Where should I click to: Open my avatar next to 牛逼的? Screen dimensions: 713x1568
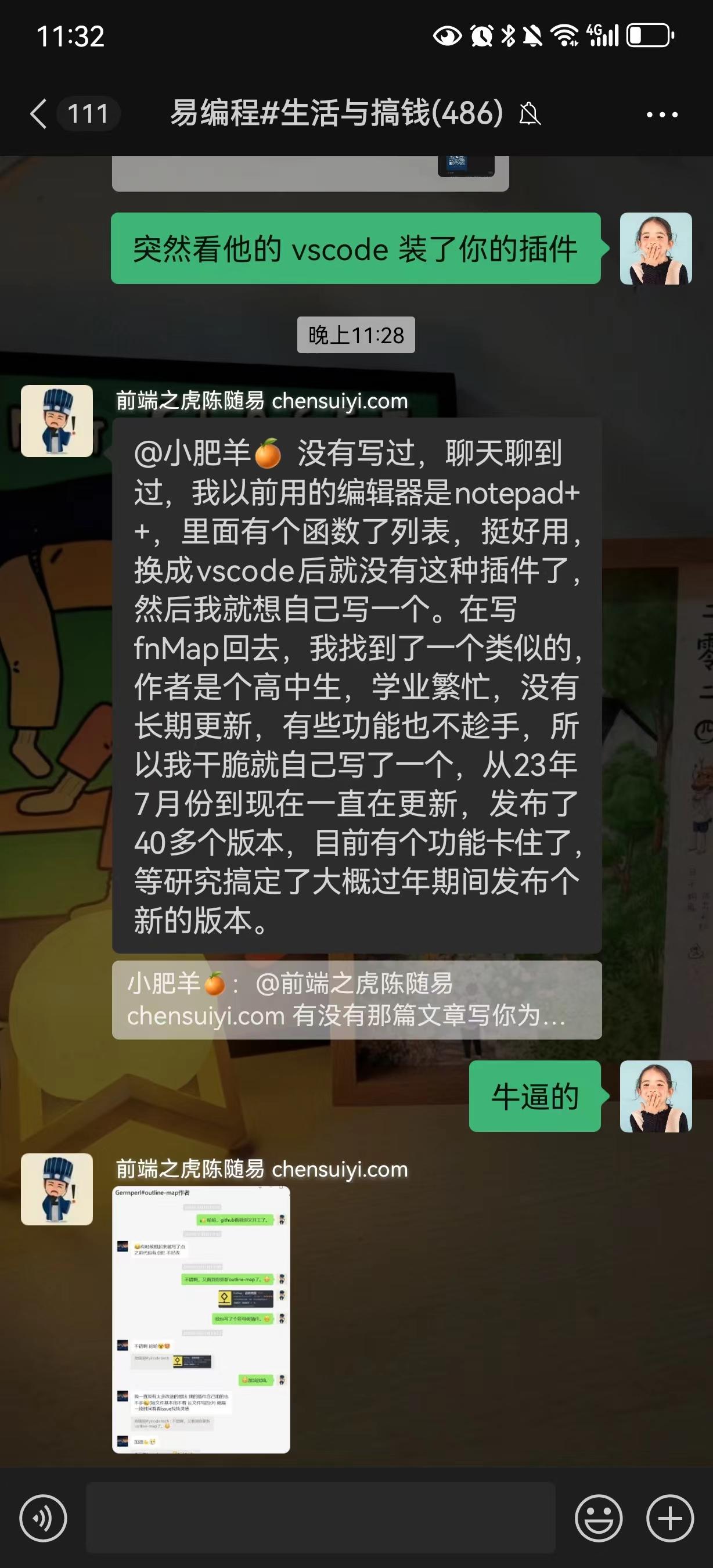point(655,1096)
